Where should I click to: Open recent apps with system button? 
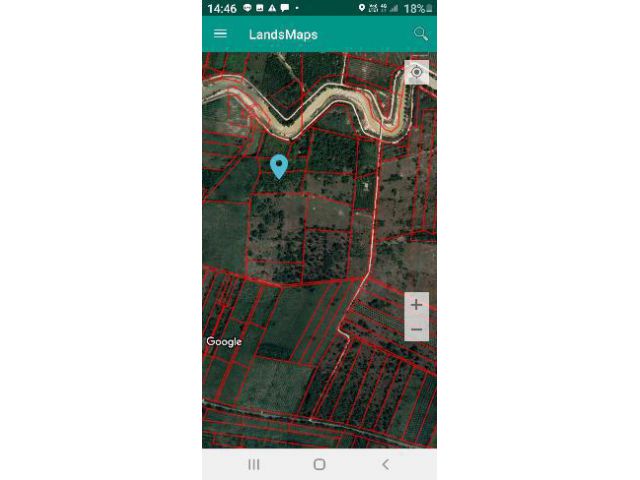253,464
